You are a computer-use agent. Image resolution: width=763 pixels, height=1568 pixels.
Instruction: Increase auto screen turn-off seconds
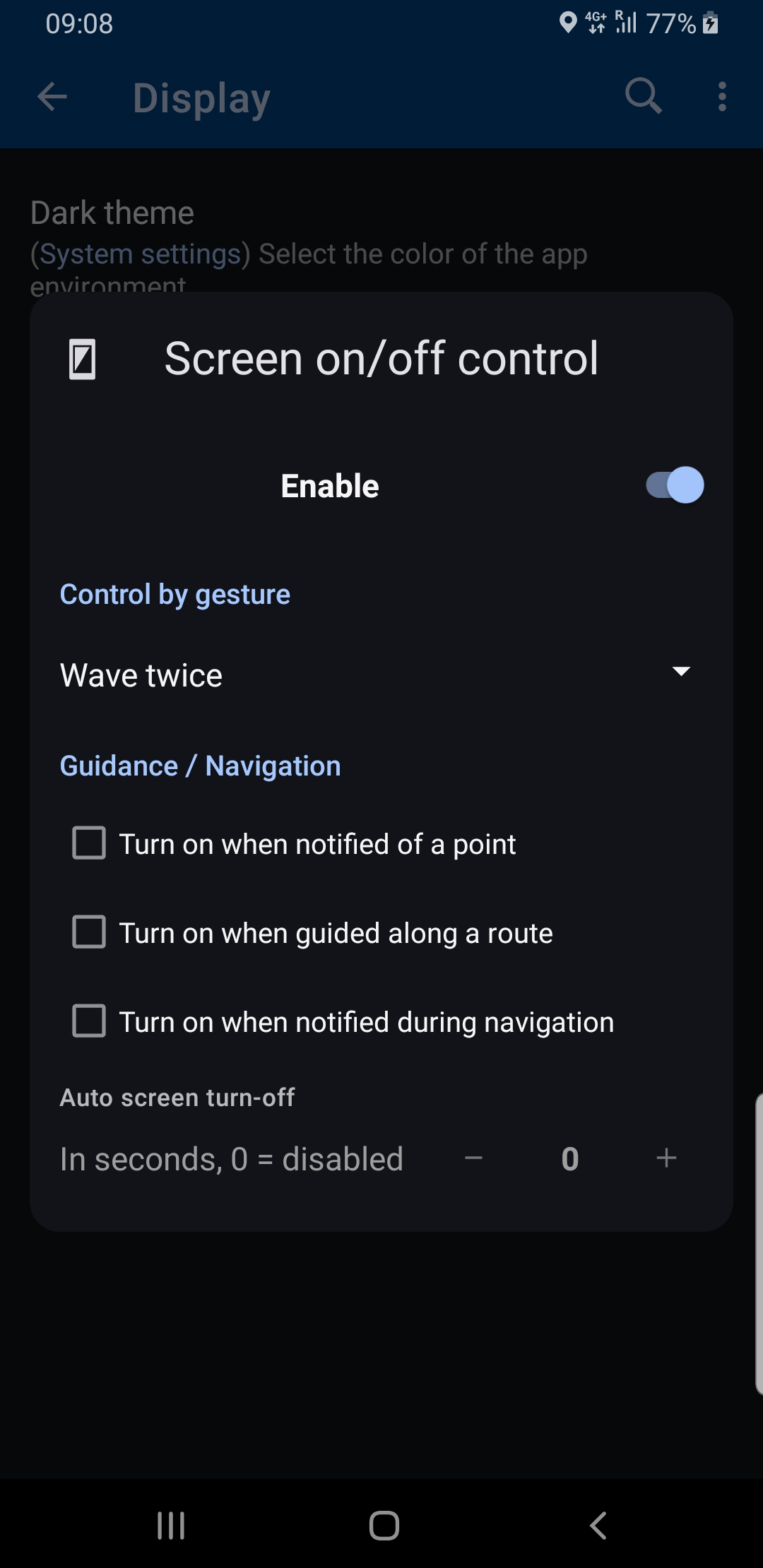click(x=666, y=1158)
